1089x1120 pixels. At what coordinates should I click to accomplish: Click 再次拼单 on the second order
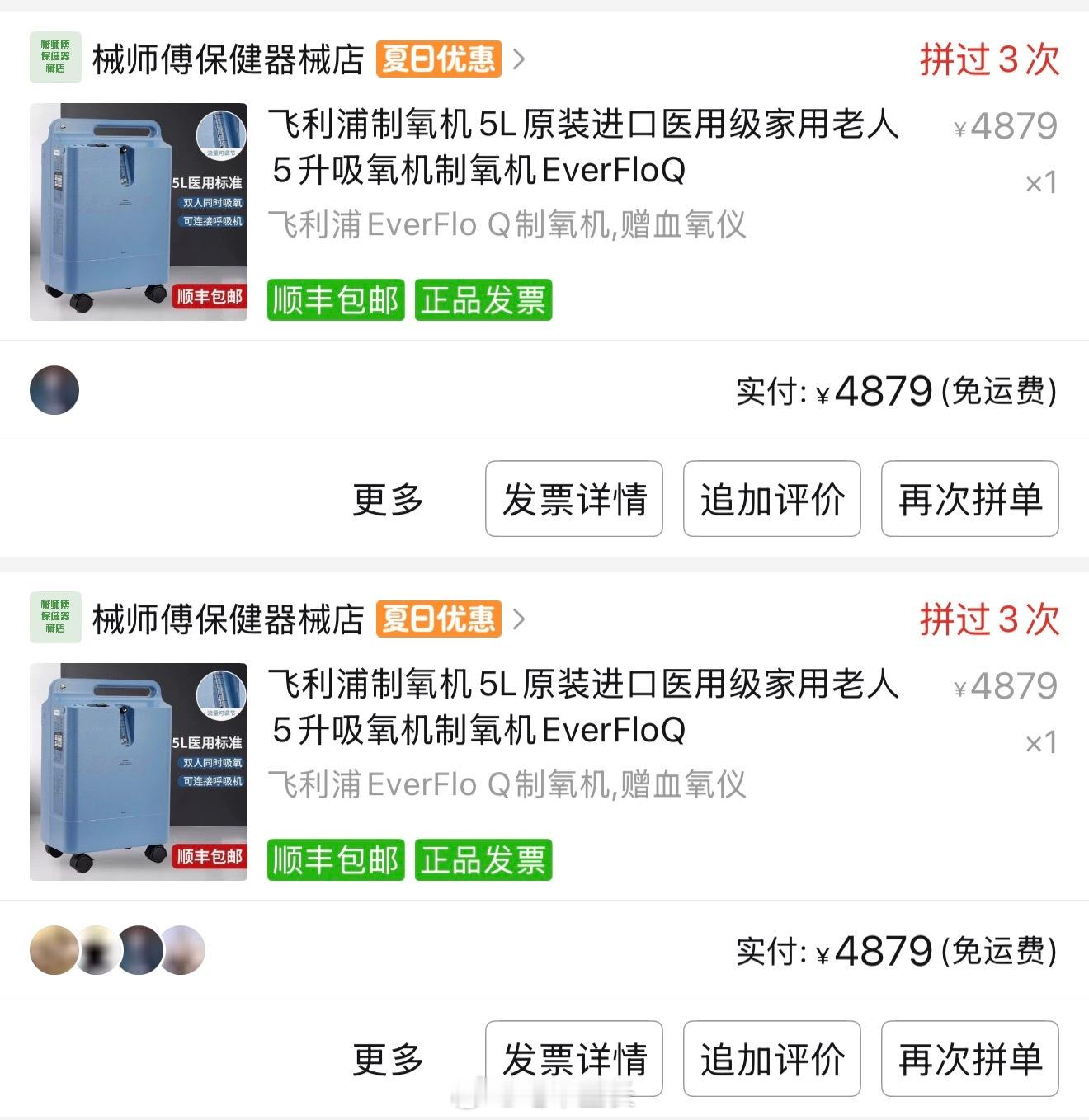pyautogui.click(x=969, y=1060)
